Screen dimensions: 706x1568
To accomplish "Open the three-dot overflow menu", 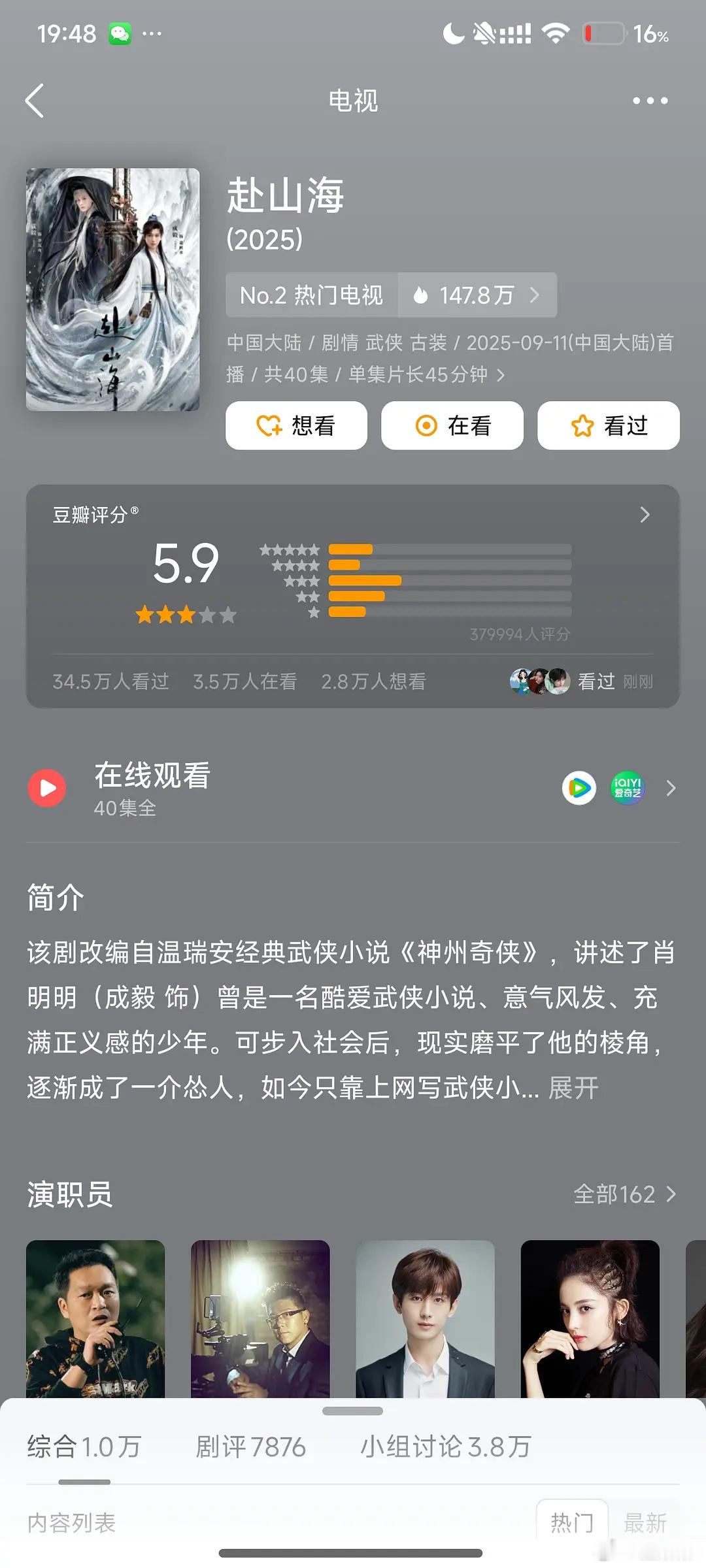I will tap(650, 101).
